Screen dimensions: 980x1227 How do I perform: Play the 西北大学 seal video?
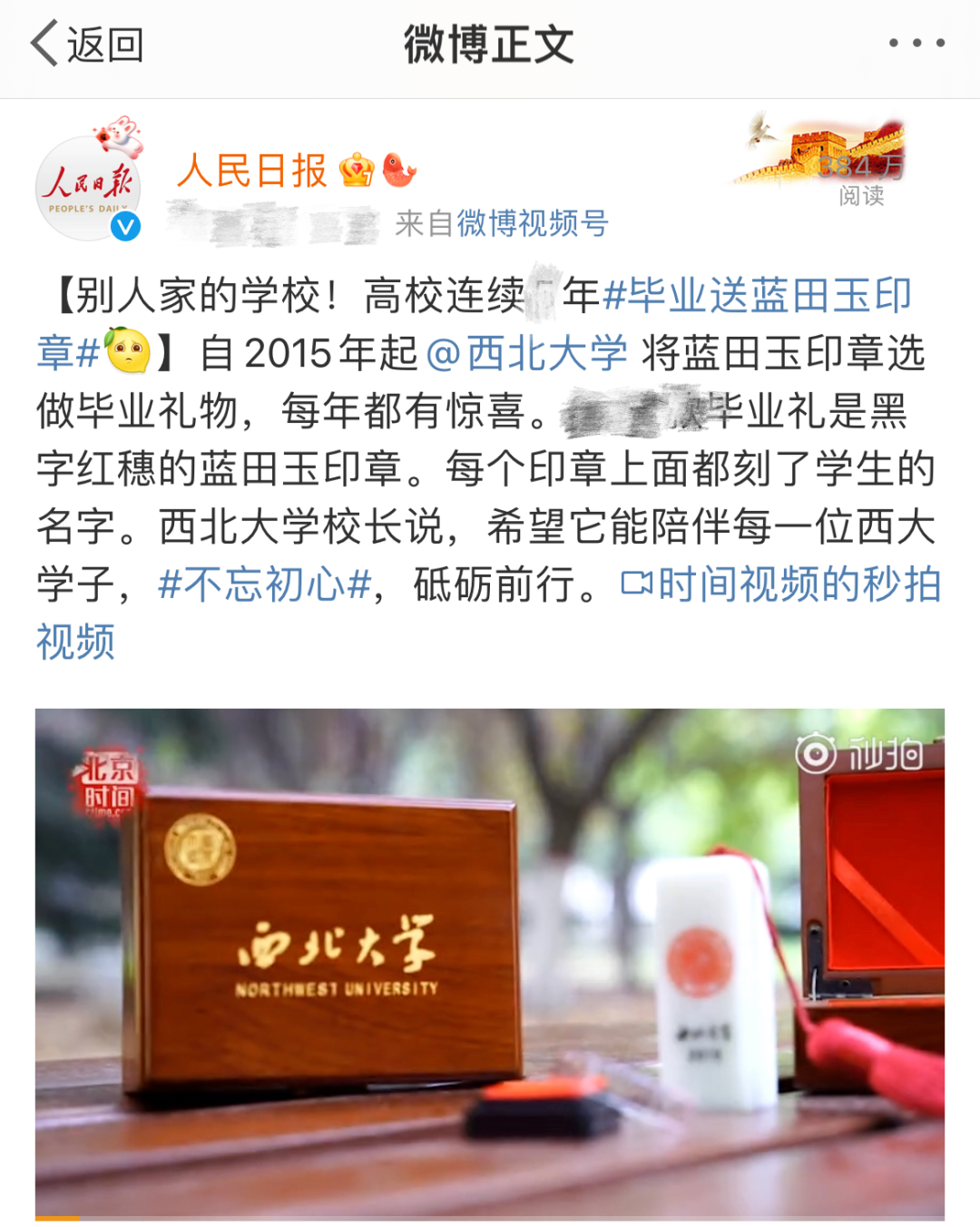click(x=490, y=962)
